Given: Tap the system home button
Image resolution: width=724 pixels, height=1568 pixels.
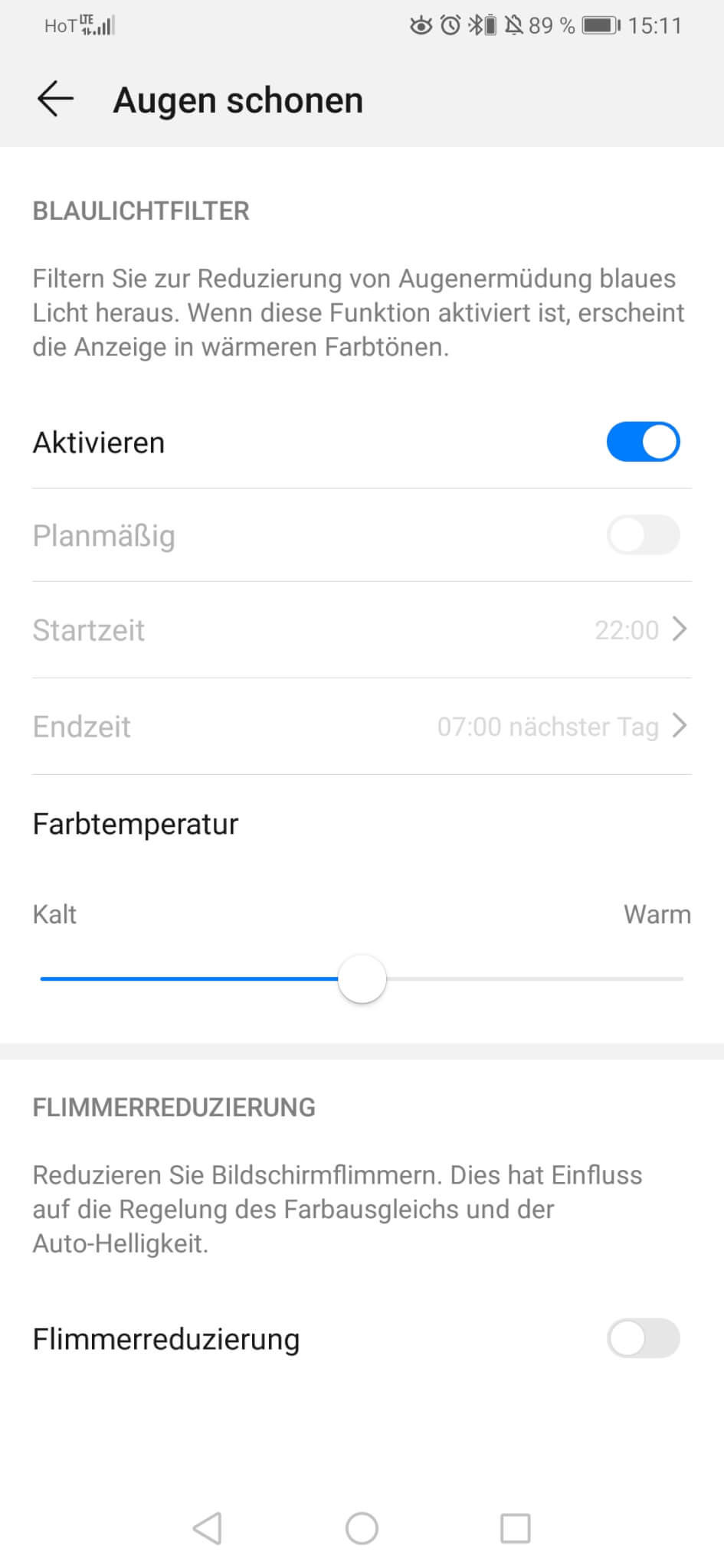Looking at the screenshot, I should (362, 1528).
